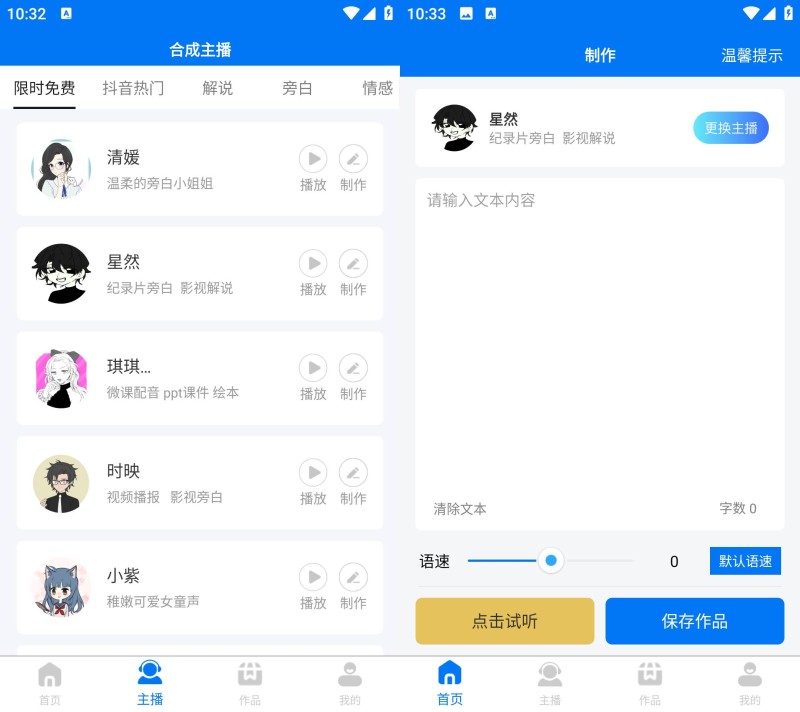Tap the 保存作品 button
Screen dimensions: 800x712
click(x=694, y=621)
